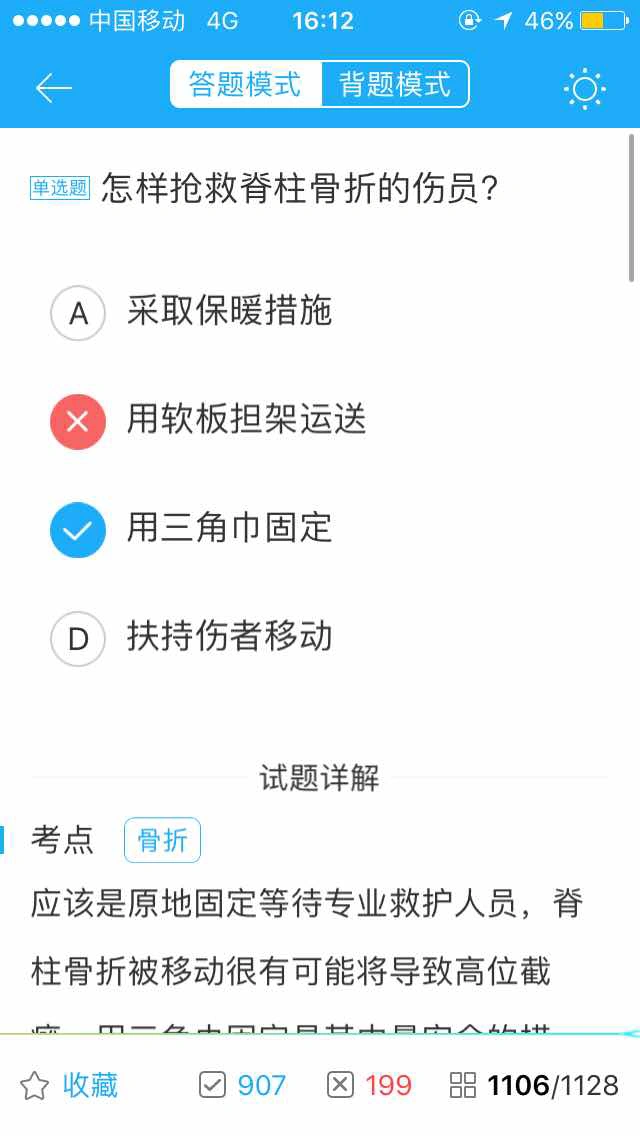Open the question list grid 1106/1128

click(x=534, y=1085)
